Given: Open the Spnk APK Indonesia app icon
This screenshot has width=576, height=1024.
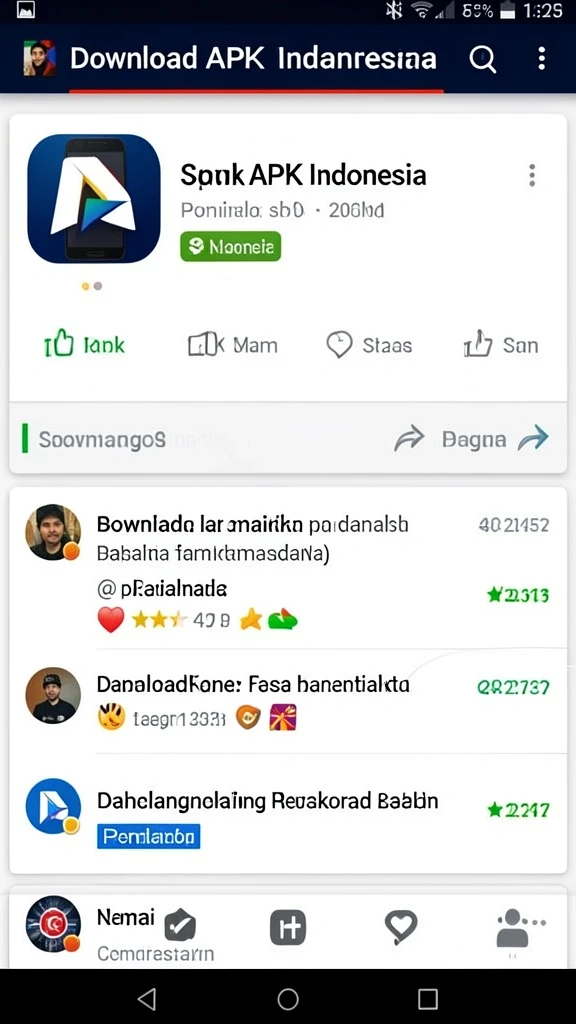Looking at the screenshot, I should pos(94,199).
